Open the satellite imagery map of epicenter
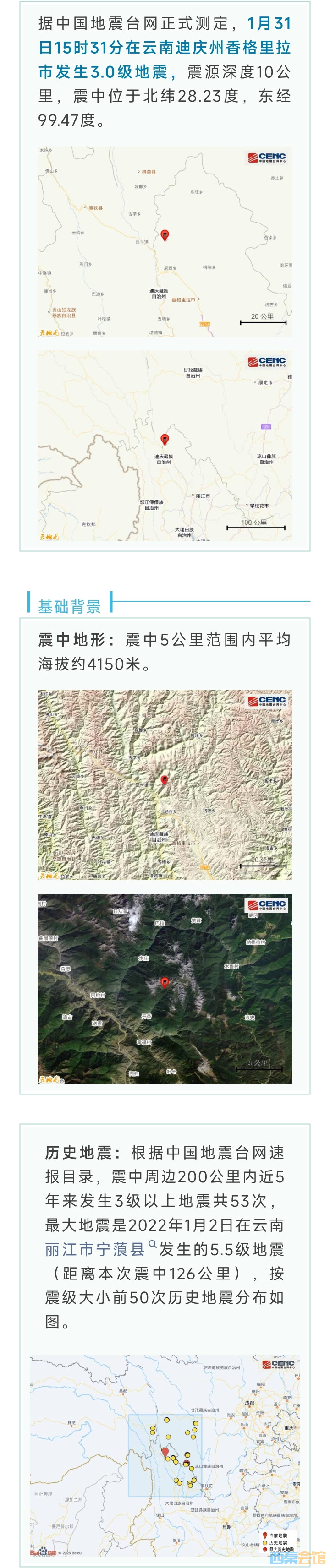 165,989
